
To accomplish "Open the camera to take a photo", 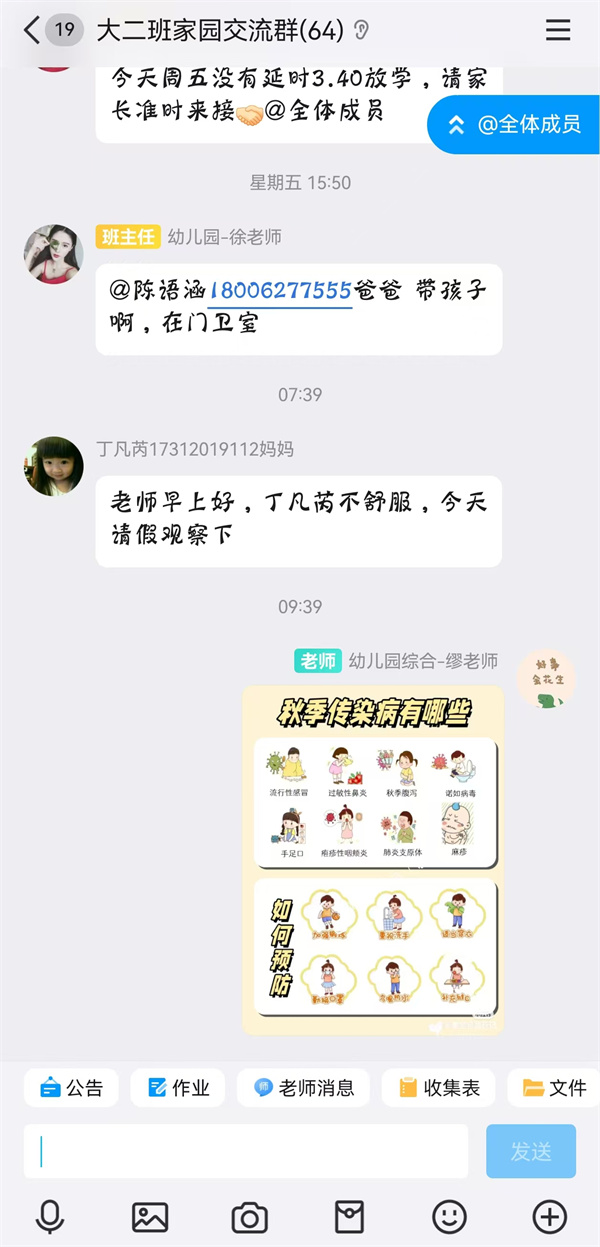I will pyautogui.click(x=249, y=1217).
